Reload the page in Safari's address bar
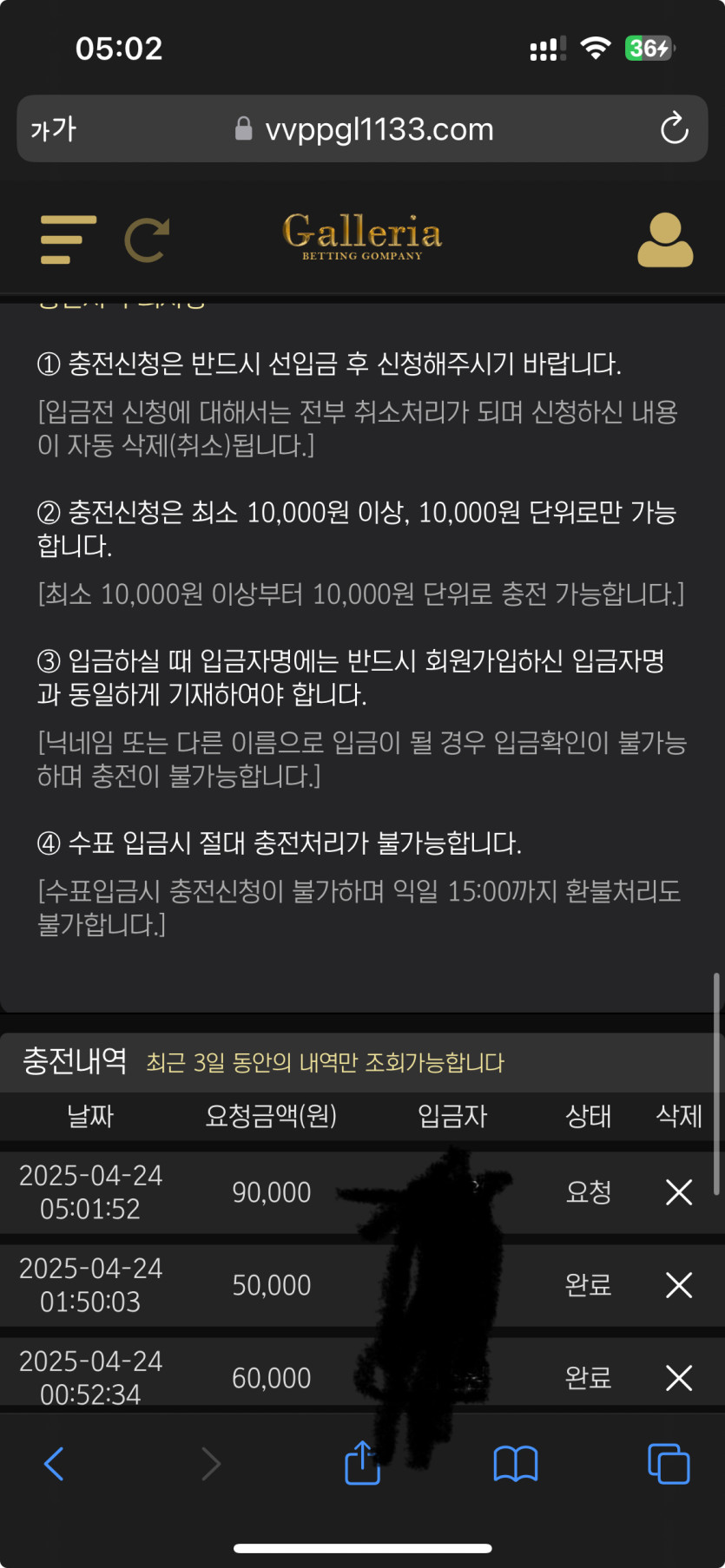The width and height of the screenshot is (725, 1568). pyautogui.click(x=674, y=129)
